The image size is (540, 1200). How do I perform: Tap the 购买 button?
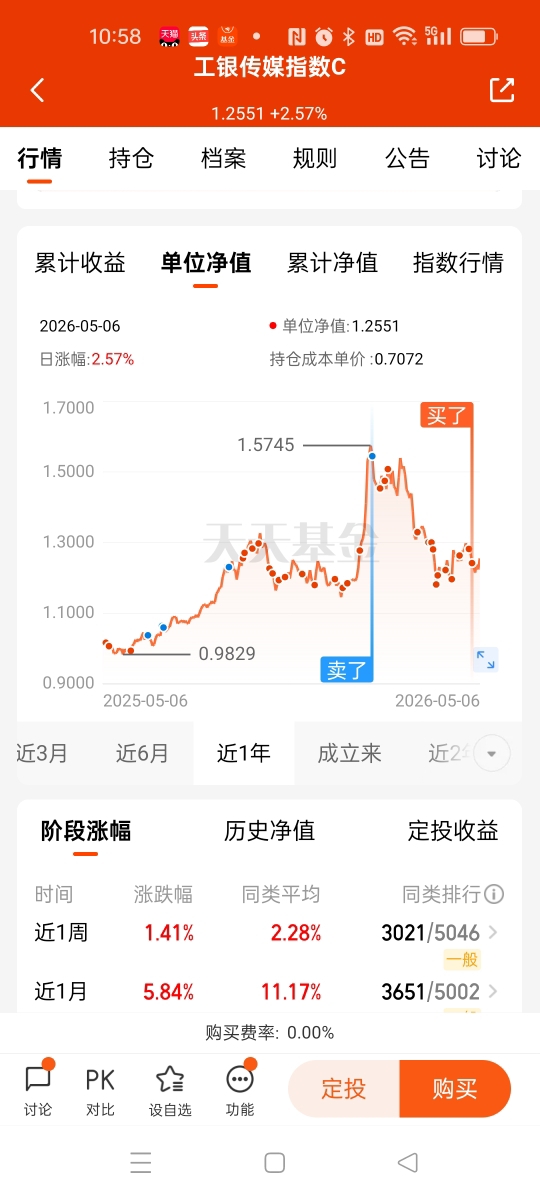click(x=455, y=1089)
